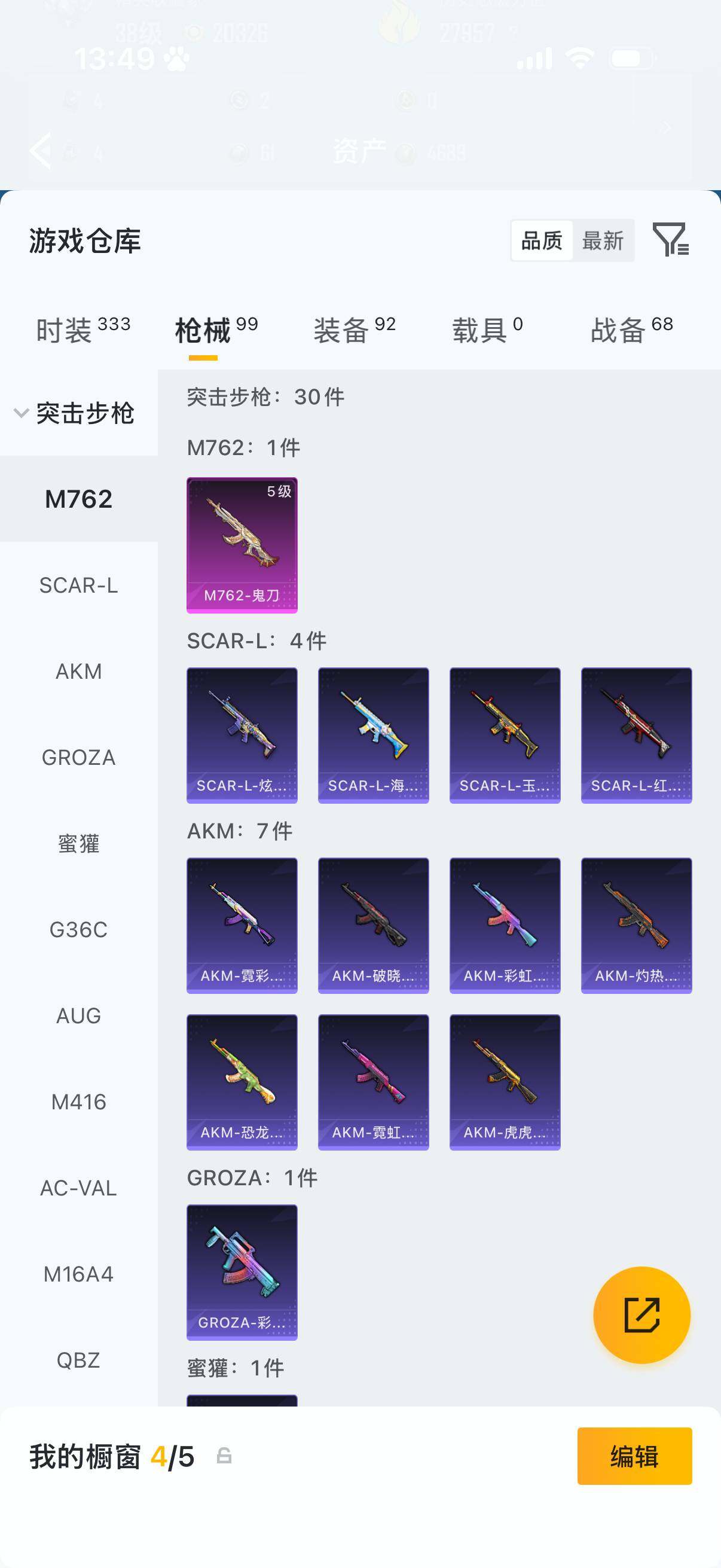The width and height of the screenshot is (721, 1568).
Task: View the AKM-破晓... skin card
Action: [373, 925]
